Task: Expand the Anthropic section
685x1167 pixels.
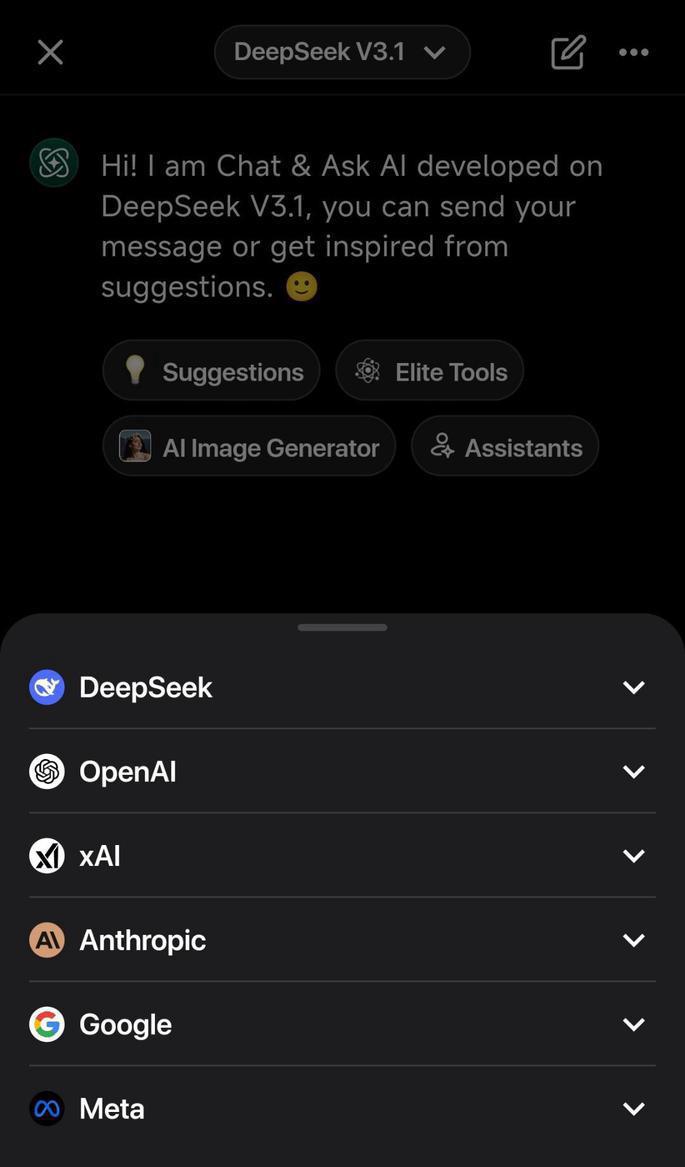Action: (x=342, y=940)
